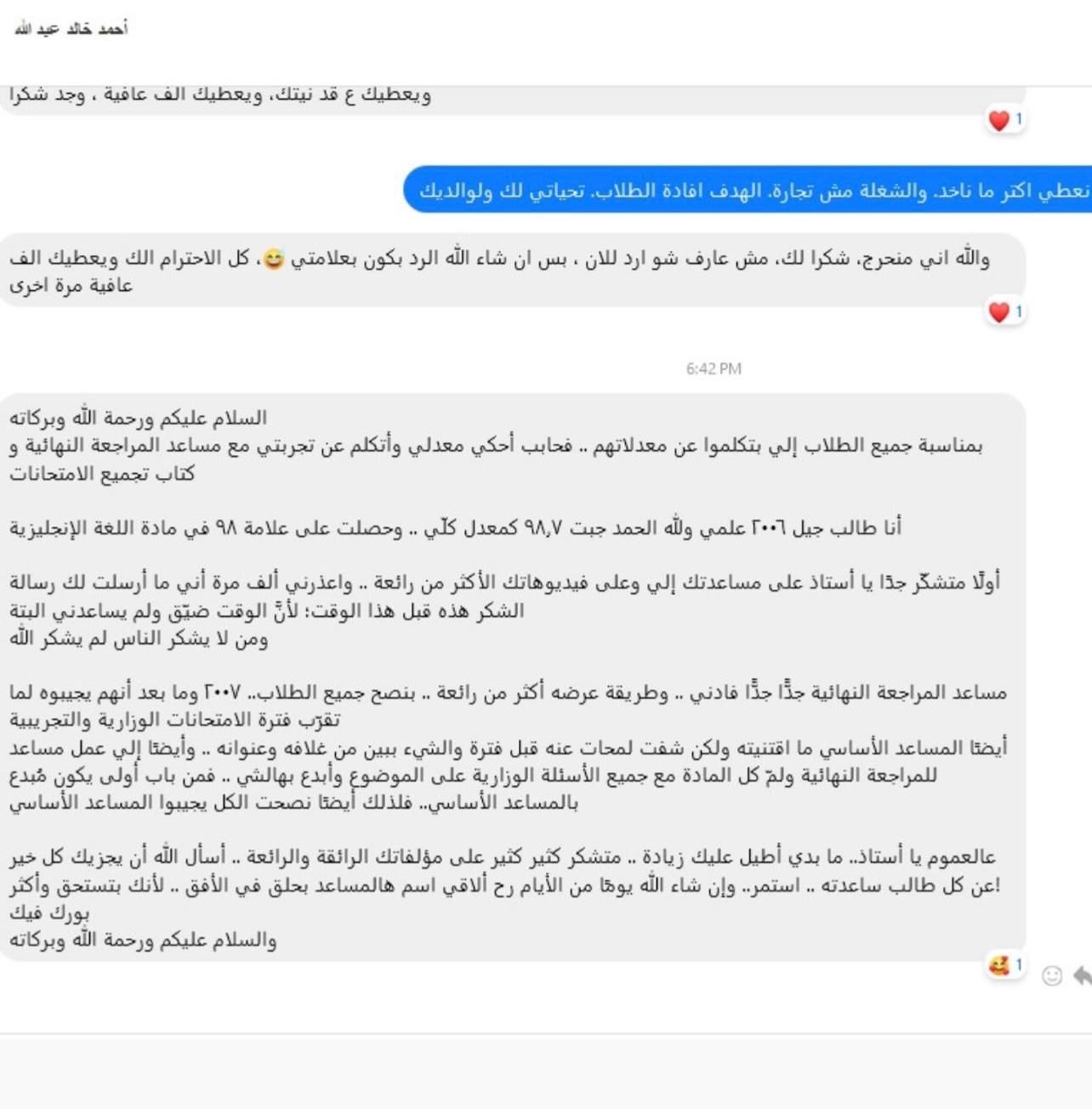
Task: Open the heart reaction under the 'والله اني منحرج' message
Action: pos(1004,312)
